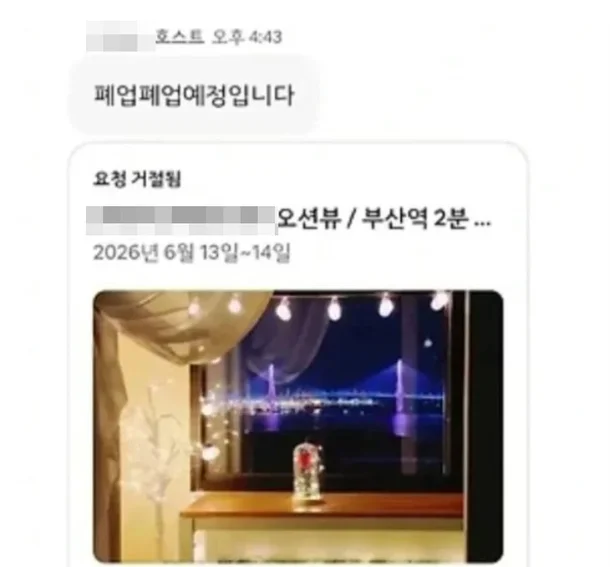Screen dimensions: 610x567
Task: Open the declined request listing card
Action: 298,219
